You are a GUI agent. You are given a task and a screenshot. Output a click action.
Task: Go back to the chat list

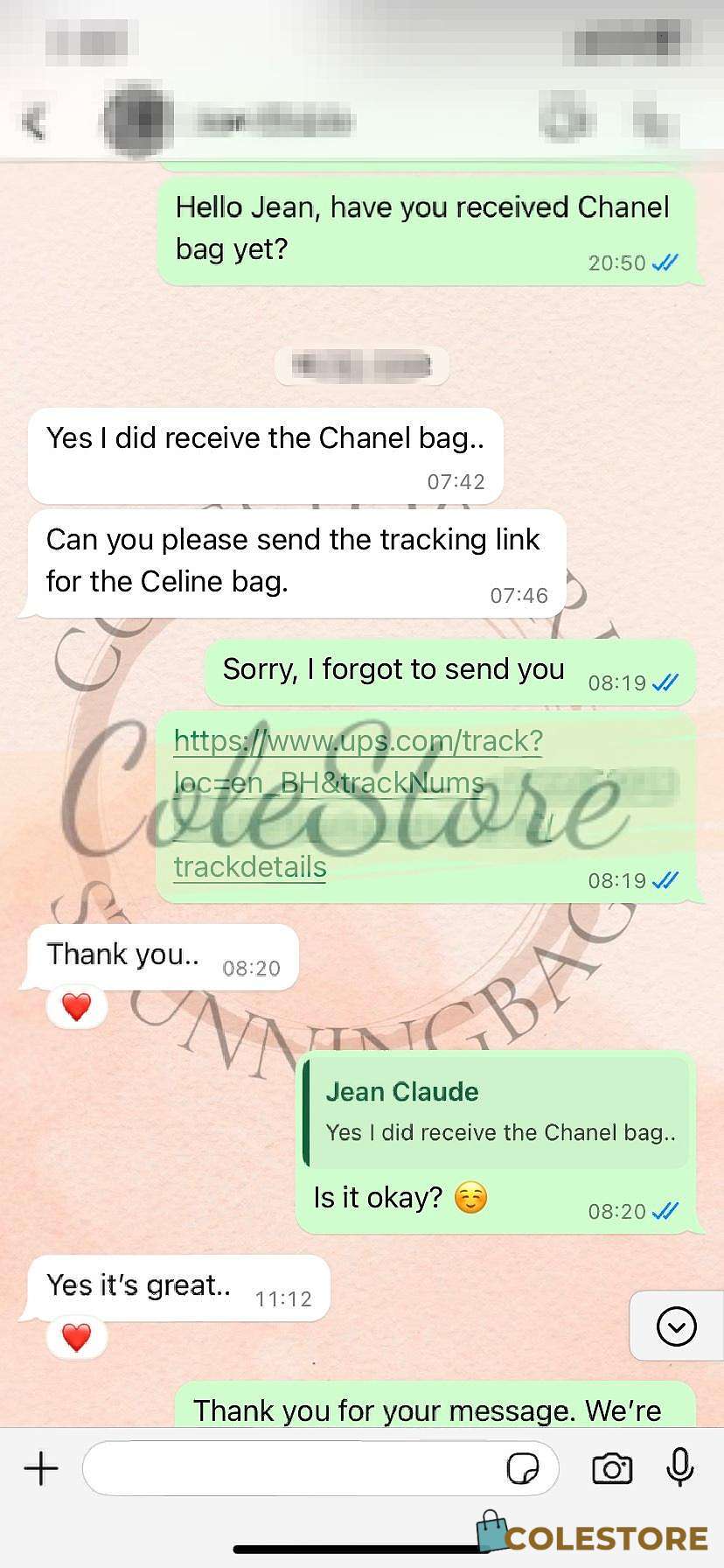click(x=34, y=122)
